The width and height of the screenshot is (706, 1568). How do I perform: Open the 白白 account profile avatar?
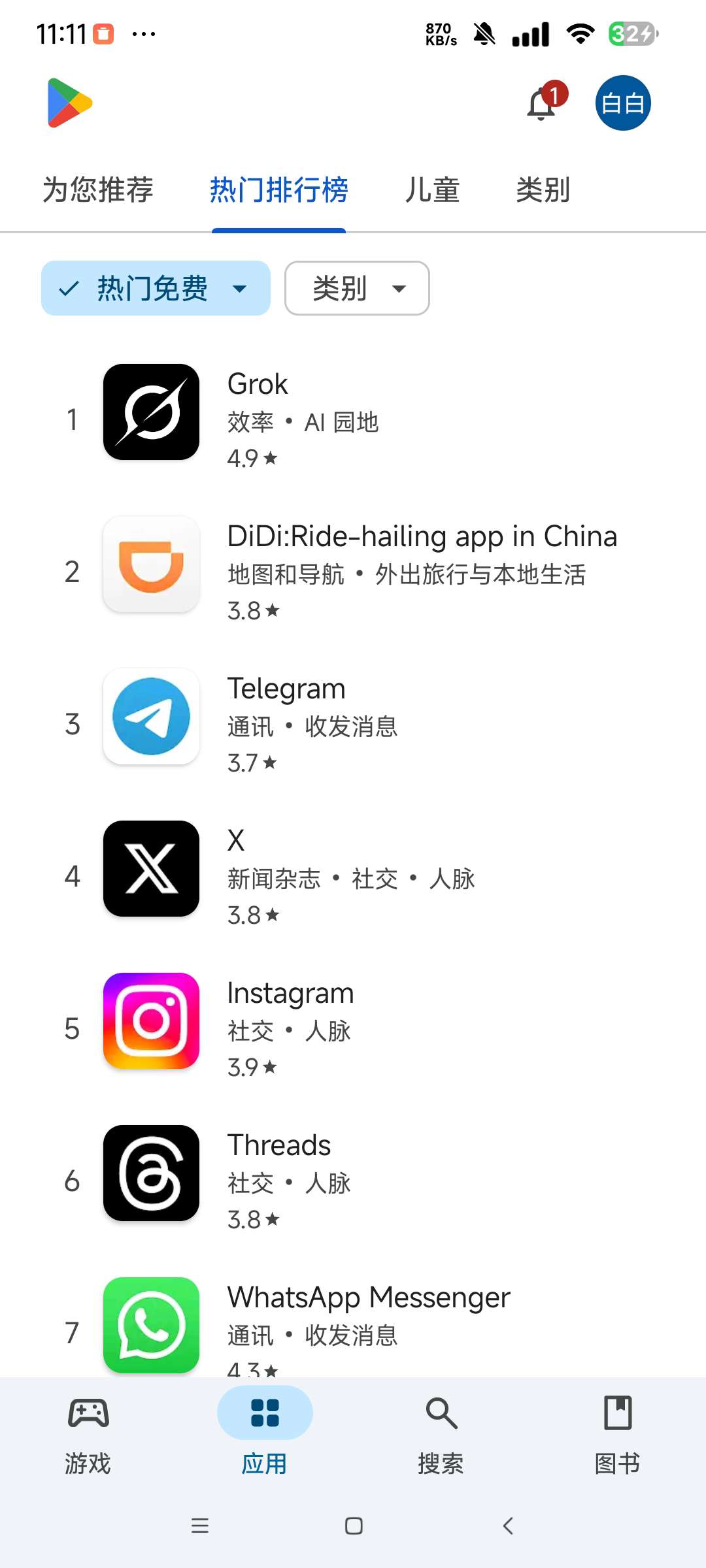click(x=622, y=103)
